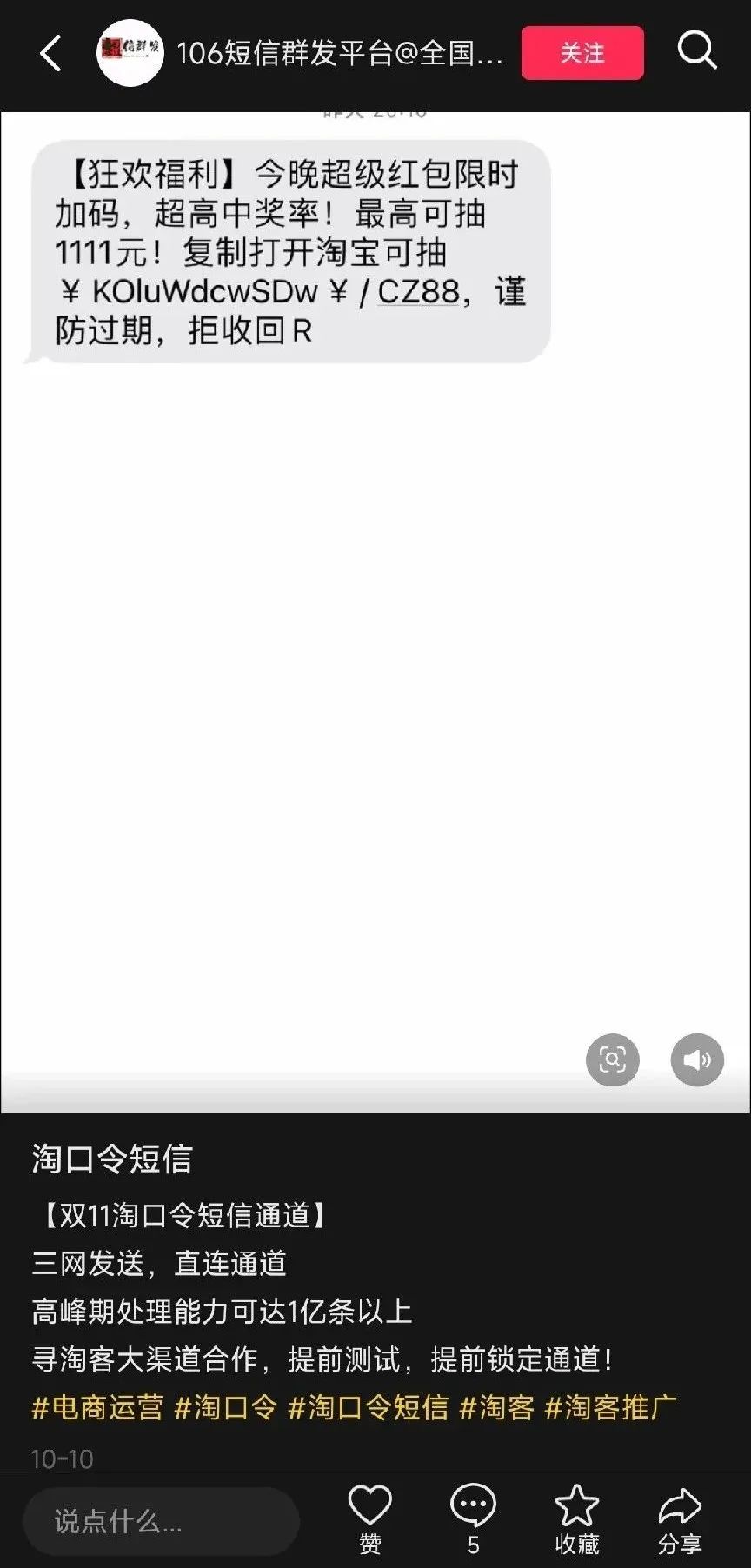Save this post with 收藏 star
The image size is (751, 1568).
[x=577, y=1517]
